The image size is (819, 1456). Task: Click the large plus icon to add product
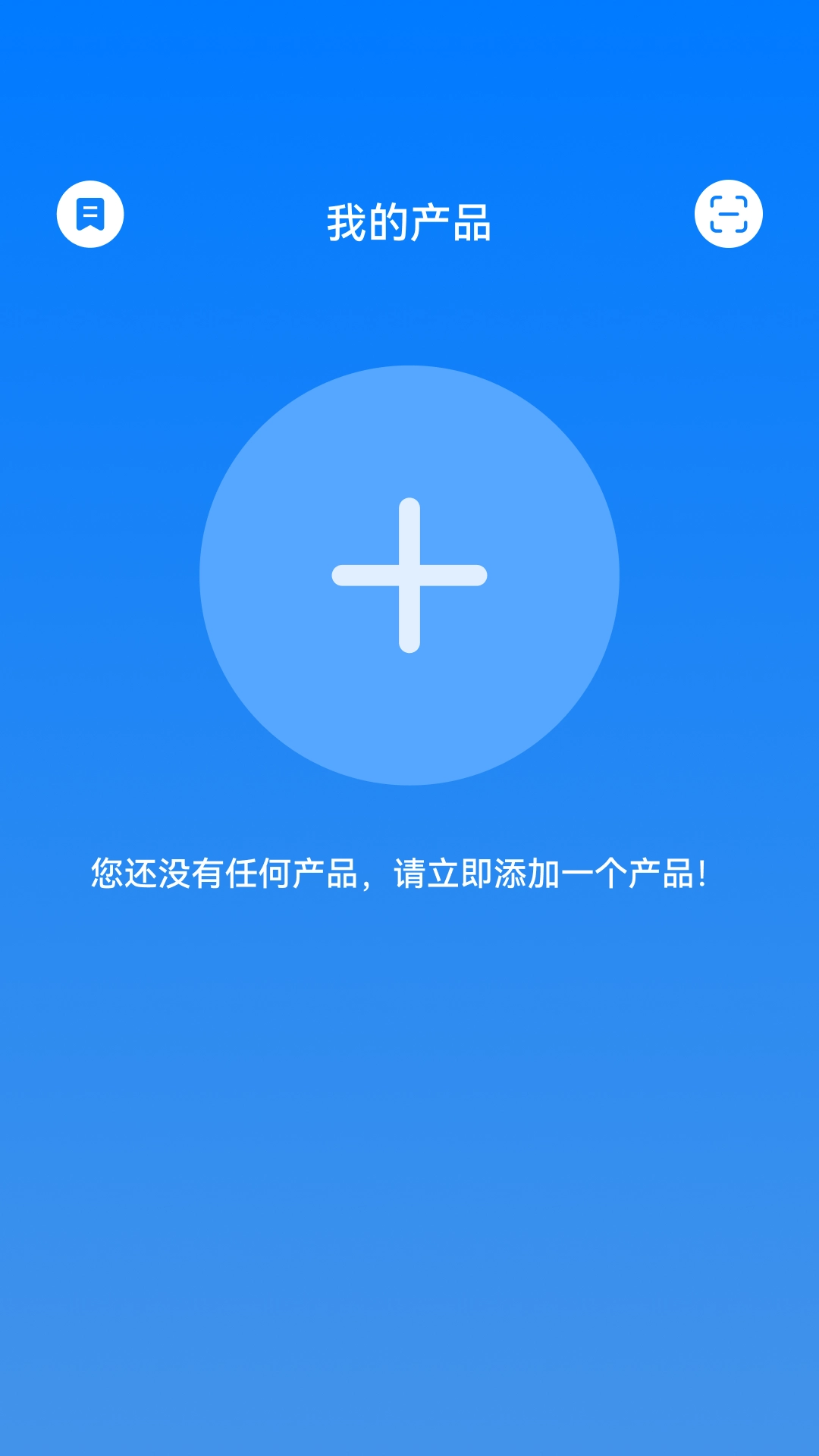click(409, 576)
